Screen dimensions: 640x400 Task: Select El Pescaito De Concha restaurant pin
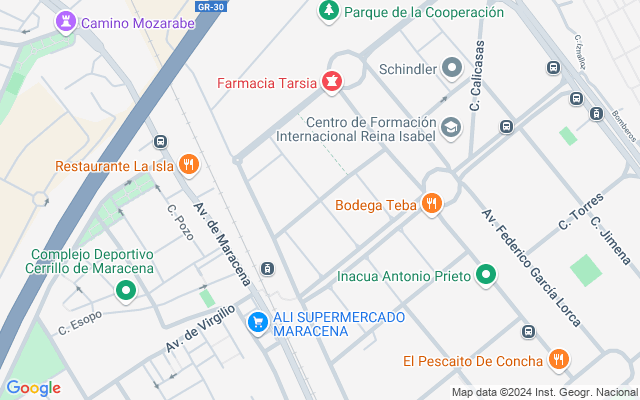(558, 360)
